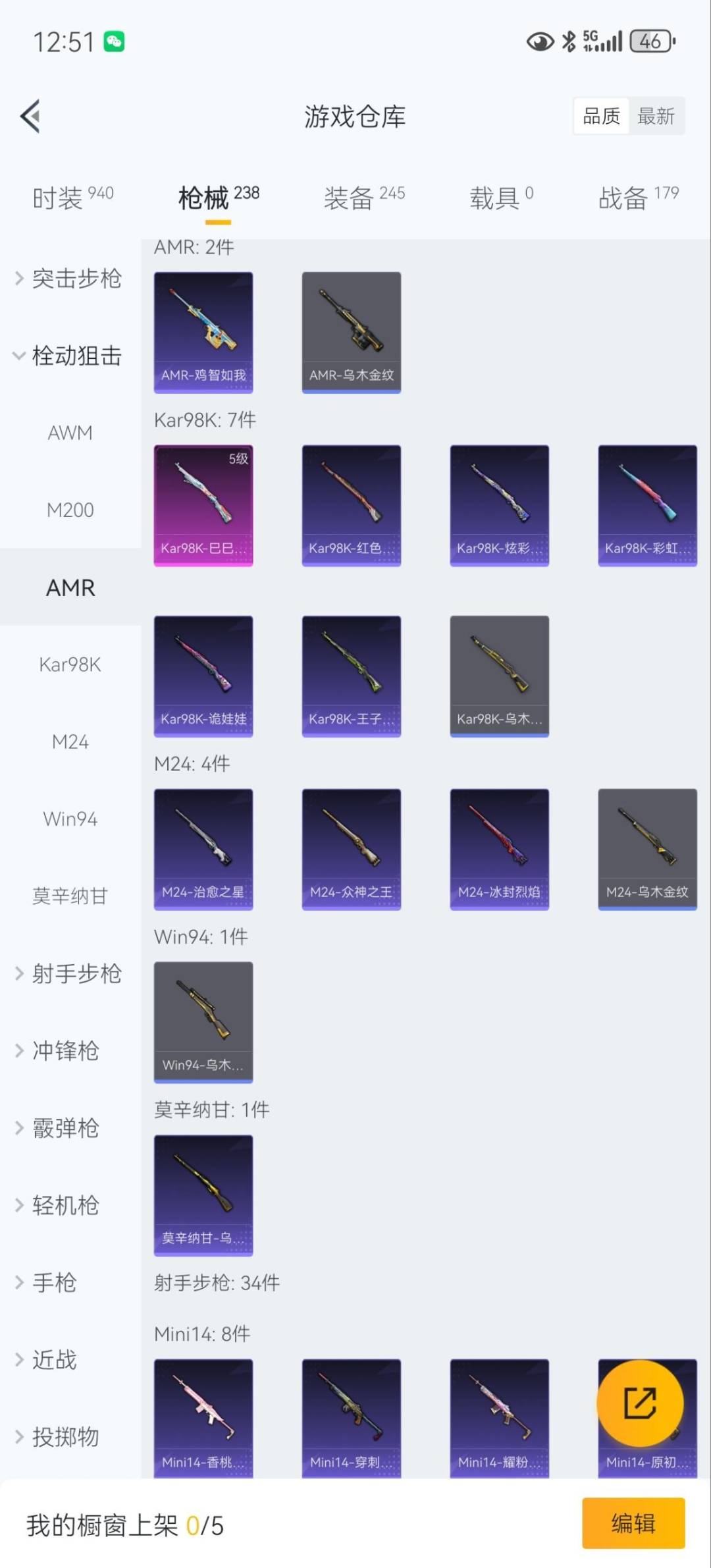Click the battery indicator showing 46
This screenshot has height=1568, width=711.
pos(649,42)
